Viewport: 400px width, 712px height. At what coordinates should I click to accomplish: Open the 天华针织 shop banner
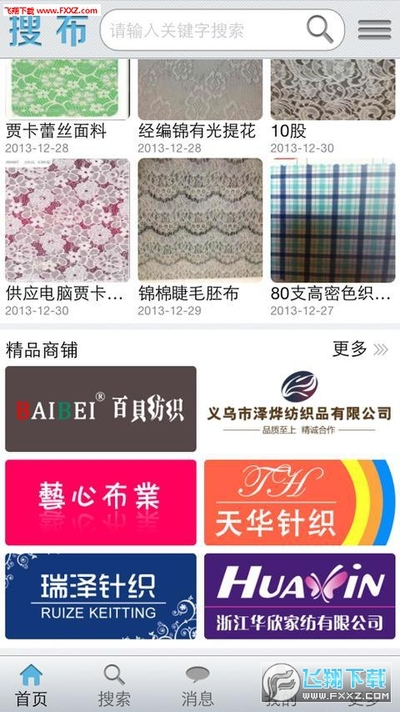point(300,502)
